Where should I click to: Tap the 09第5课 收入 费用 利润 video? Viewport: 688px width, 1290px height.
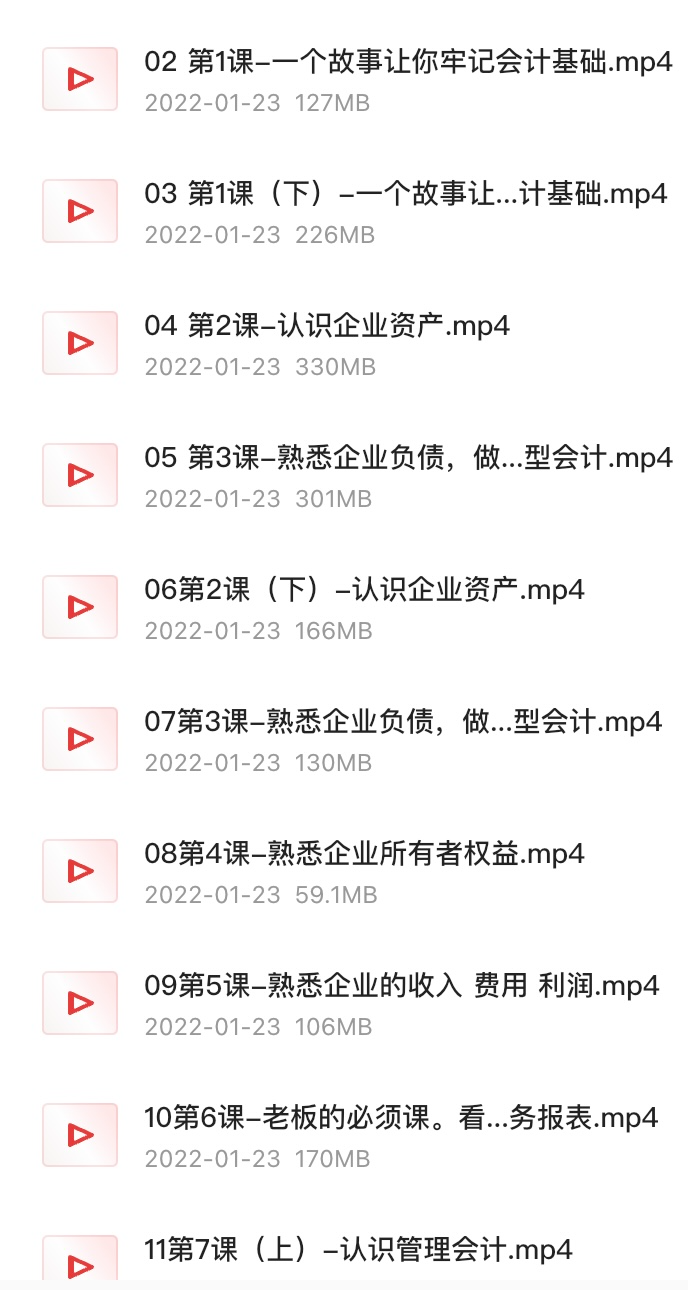pos(402,986)
